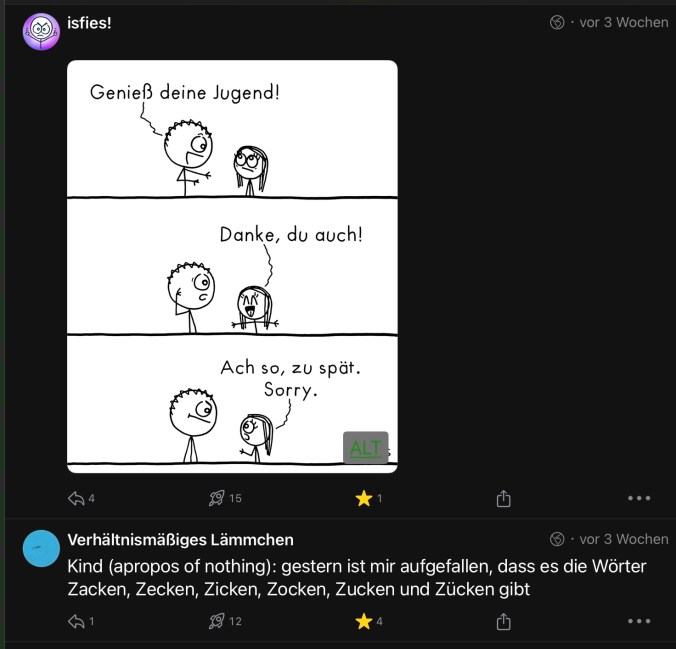676x649 pixels.
Task: Open isfies! profile avatar
Action: pos(41,32)
